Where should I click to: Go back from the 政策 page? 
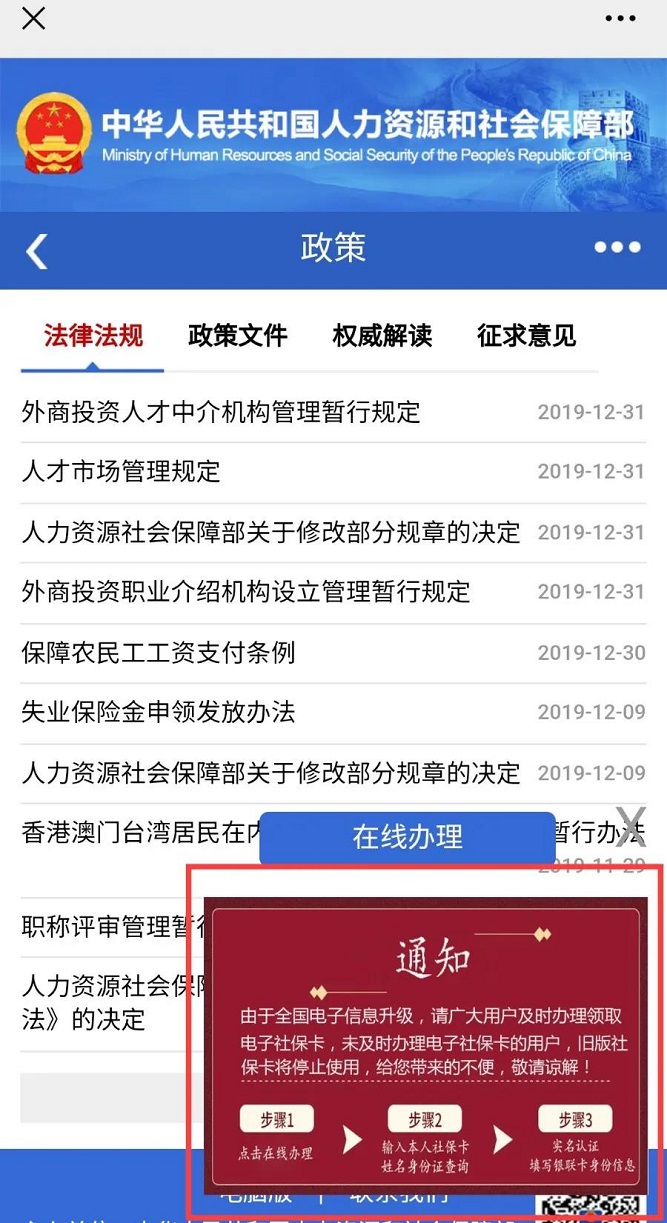(37, 251)
